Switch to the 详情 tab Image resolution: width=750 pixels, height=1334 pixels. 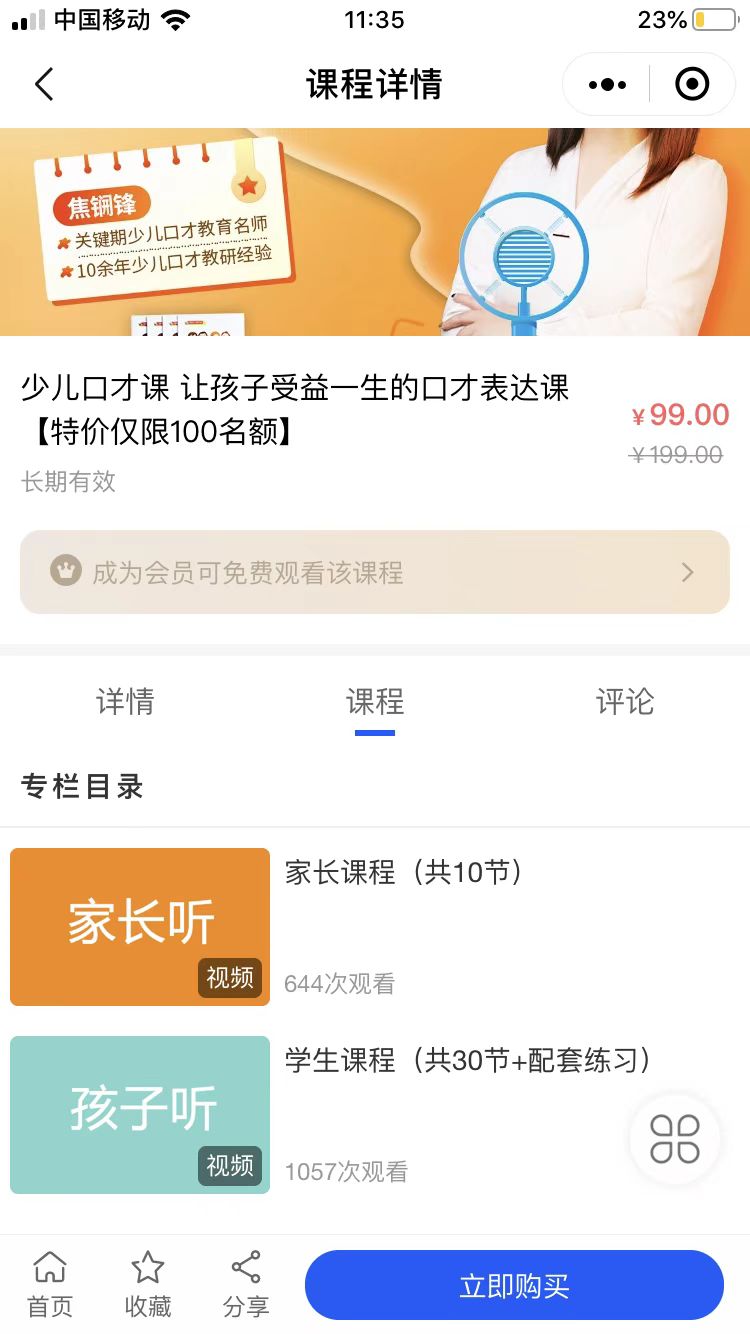pos(125,702)
